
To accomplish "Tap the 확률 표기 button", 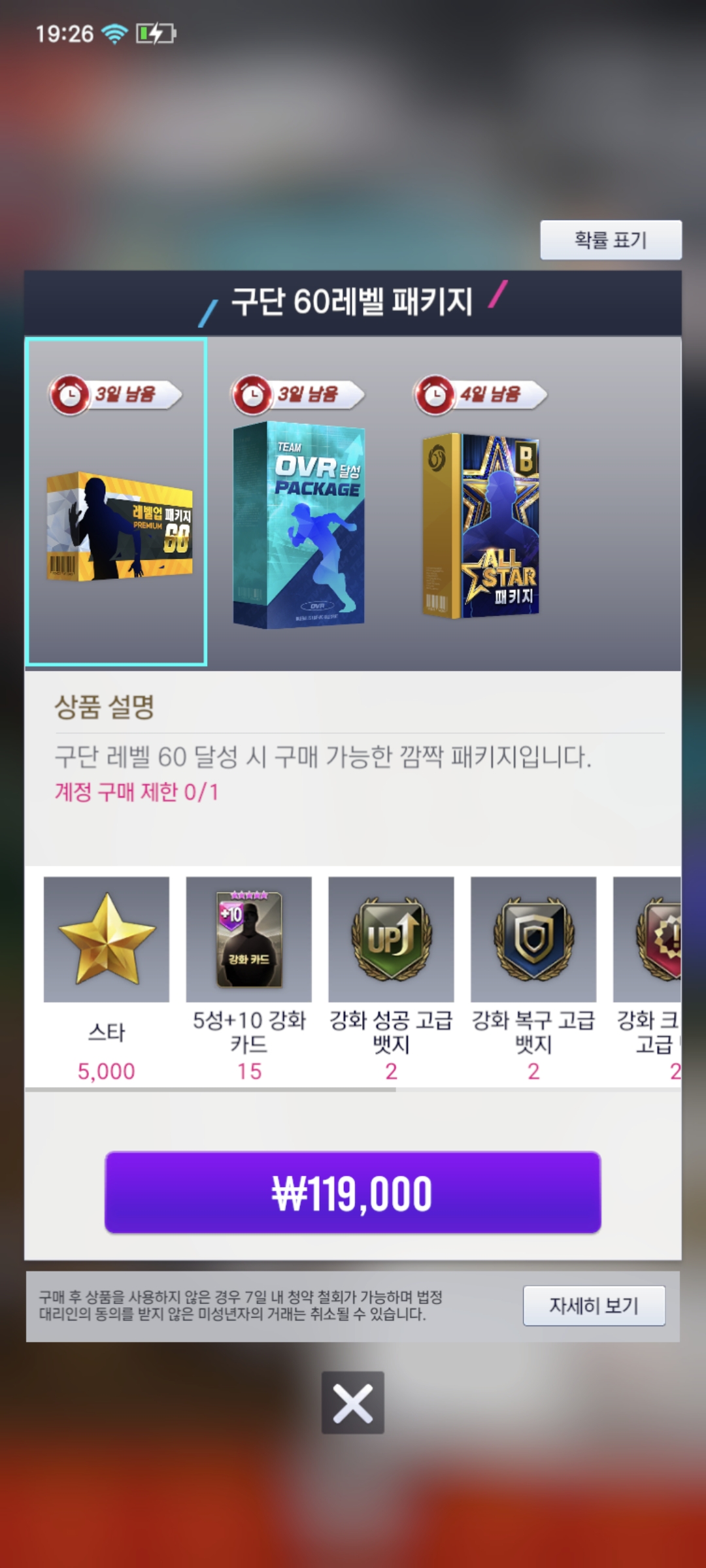I will (611, 240).
